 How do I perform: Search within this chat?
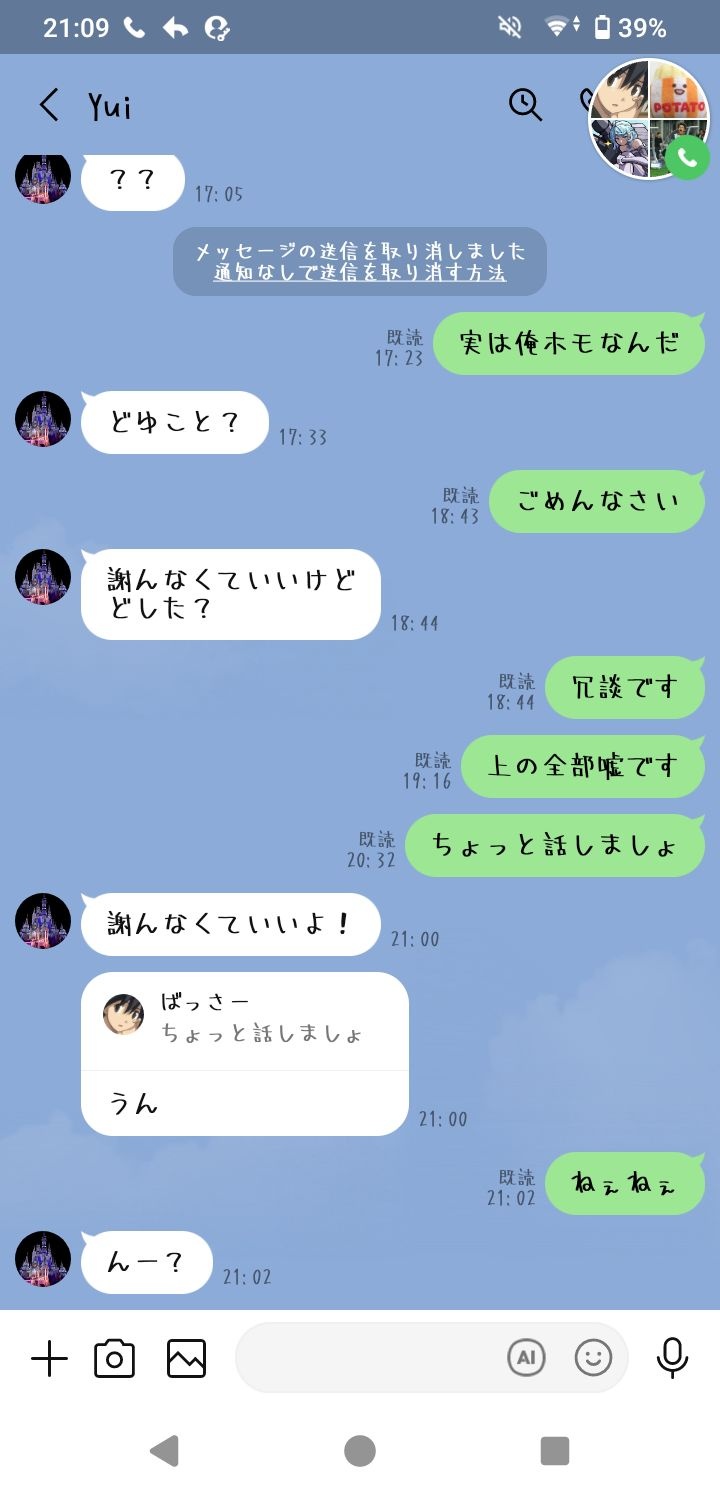coord(525,105)
